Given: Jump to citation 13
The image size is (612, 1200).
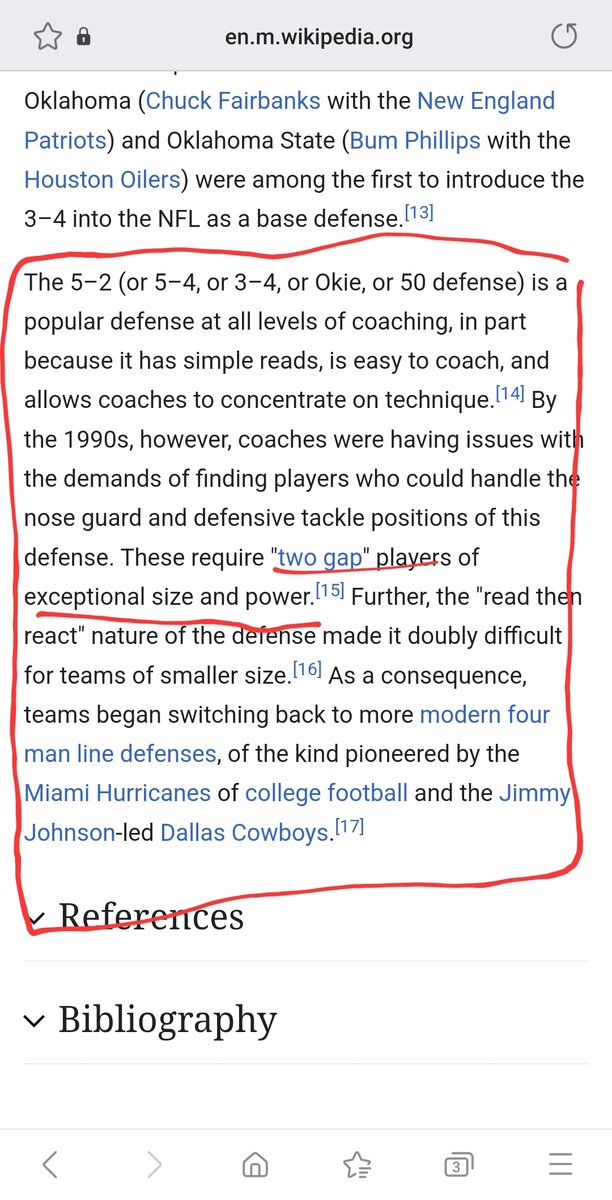Looking at the screenshot, I should click(x=419, y=213).
